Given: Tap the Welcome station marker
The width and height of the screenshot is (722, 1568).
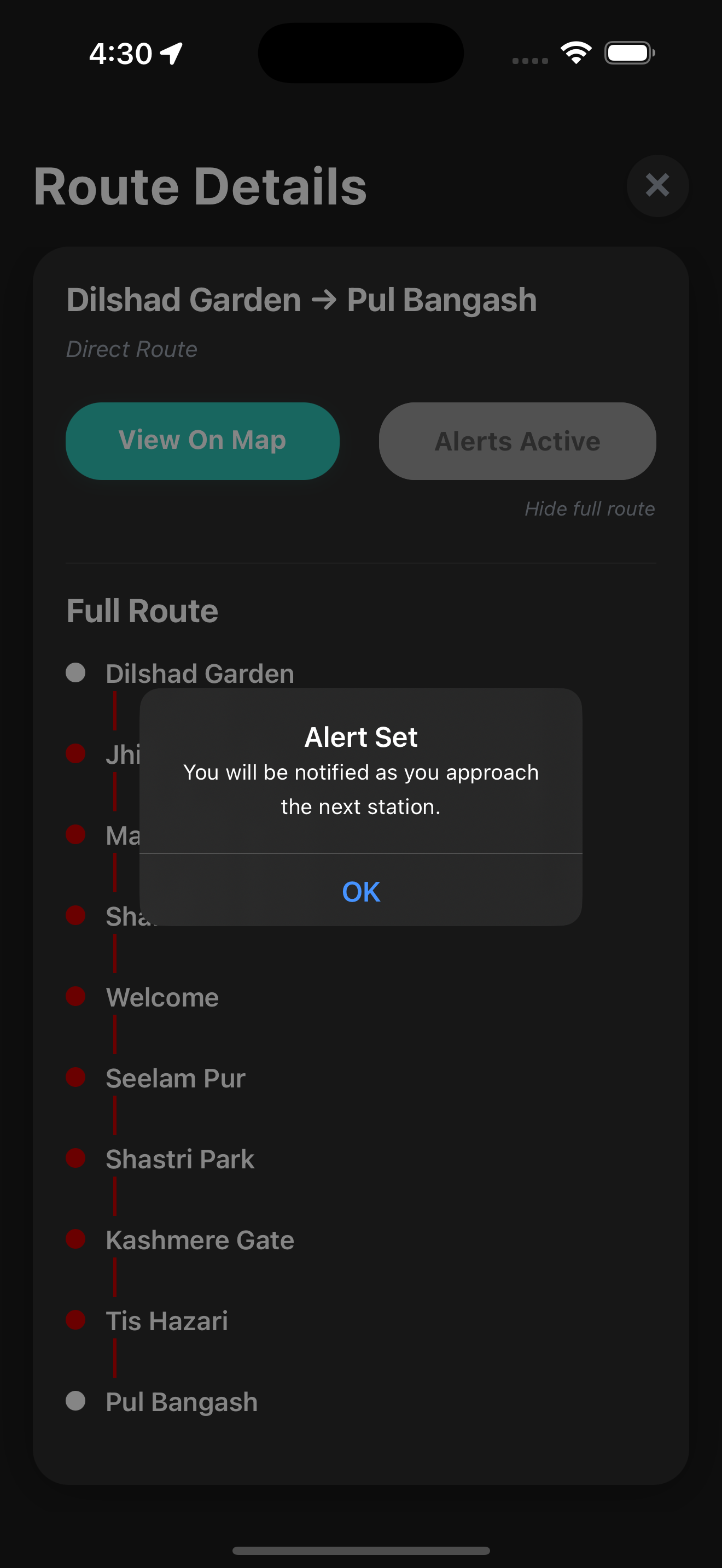Looking at the screenshot, I should pos(76,997).
